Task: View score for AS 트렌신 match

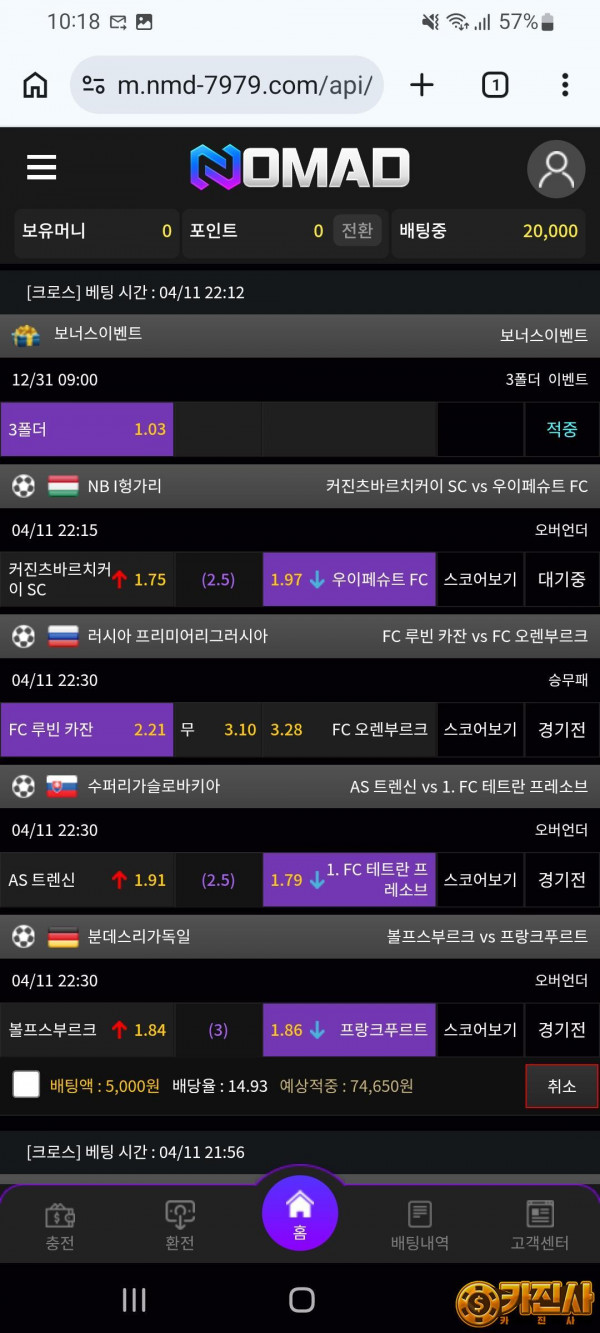Action: (x=480, y=880)
